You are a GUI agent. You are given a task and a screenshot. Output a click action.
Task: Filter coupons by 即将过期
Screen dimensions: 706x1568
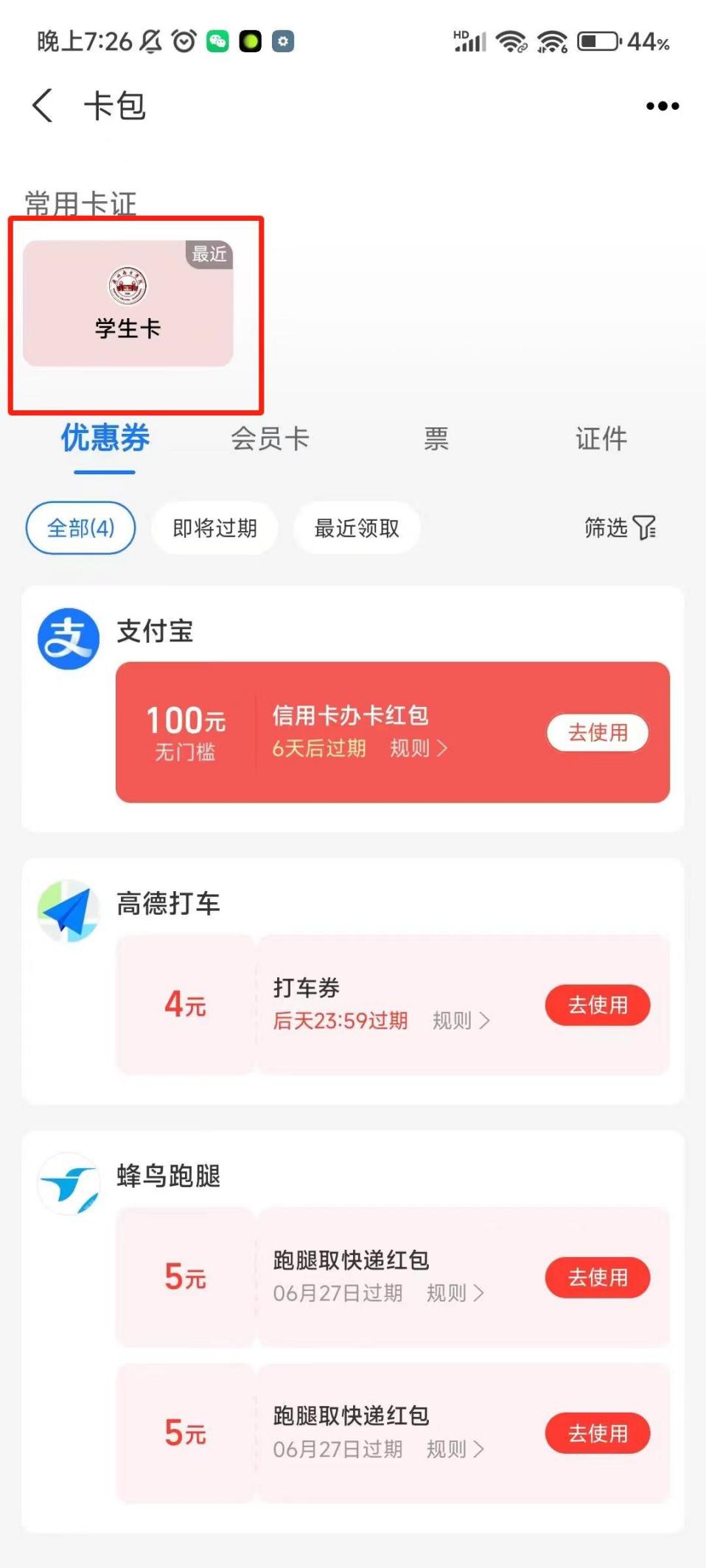[214, 527]
